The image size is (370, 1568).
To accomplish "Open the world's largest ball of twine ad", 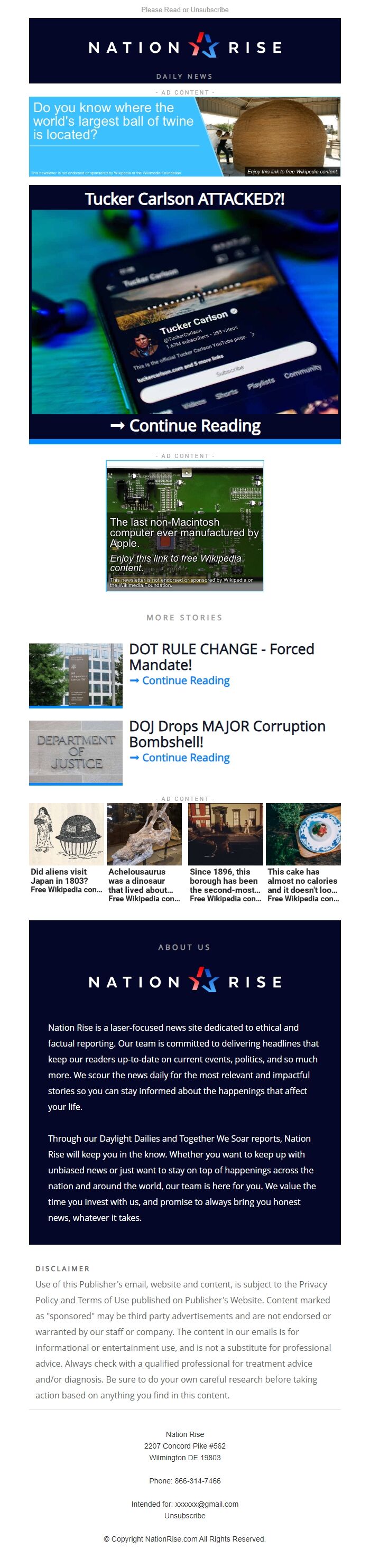I will click(184, 137).
